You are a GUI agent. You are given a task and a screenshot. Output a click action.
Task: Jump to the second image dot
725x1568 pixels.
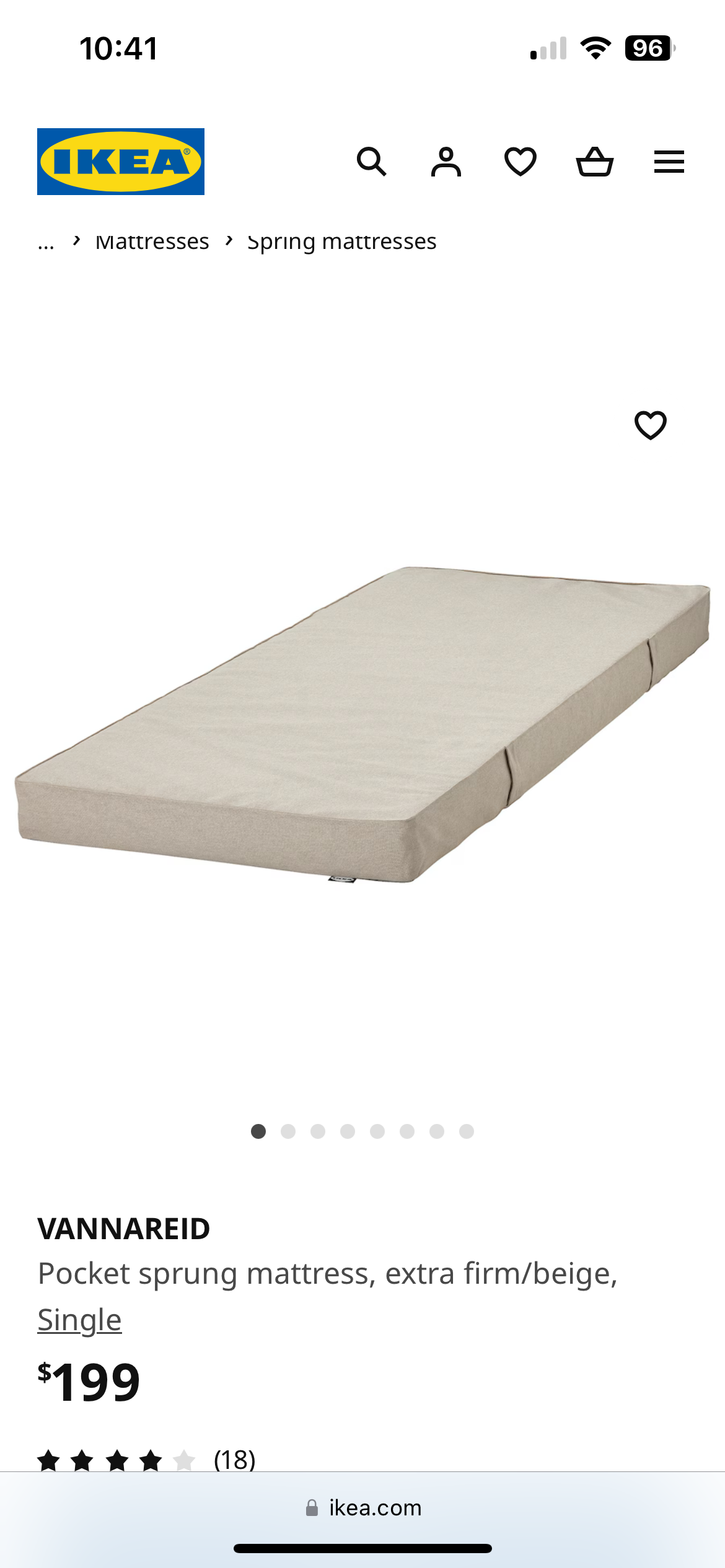tap(288, 1131)
